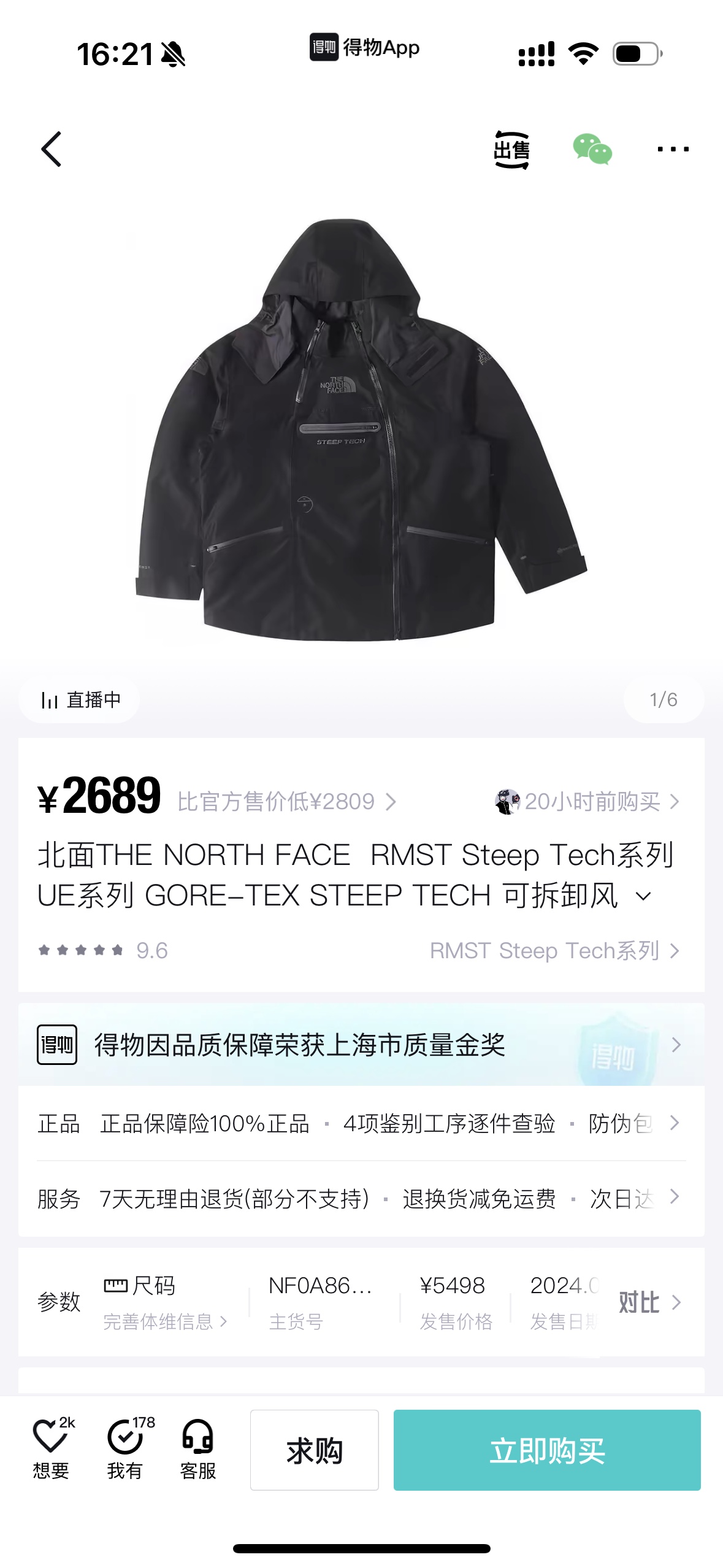Open the 对比 compare option
This screenshot has height=1568, width=723.
649,1302
